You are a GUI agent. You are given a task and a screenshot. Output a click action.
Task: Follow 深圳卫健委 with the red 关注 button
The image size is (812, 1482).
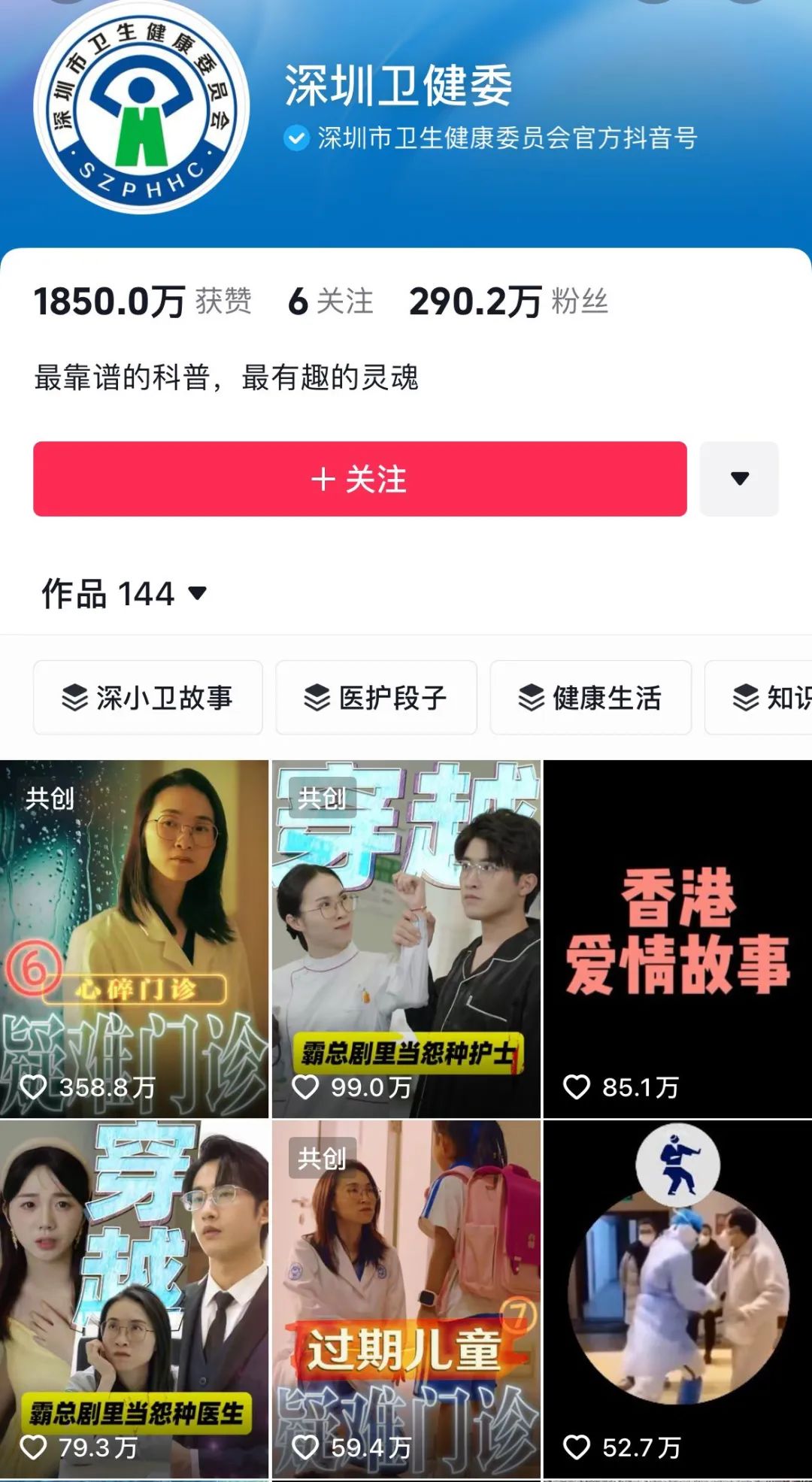359,479
